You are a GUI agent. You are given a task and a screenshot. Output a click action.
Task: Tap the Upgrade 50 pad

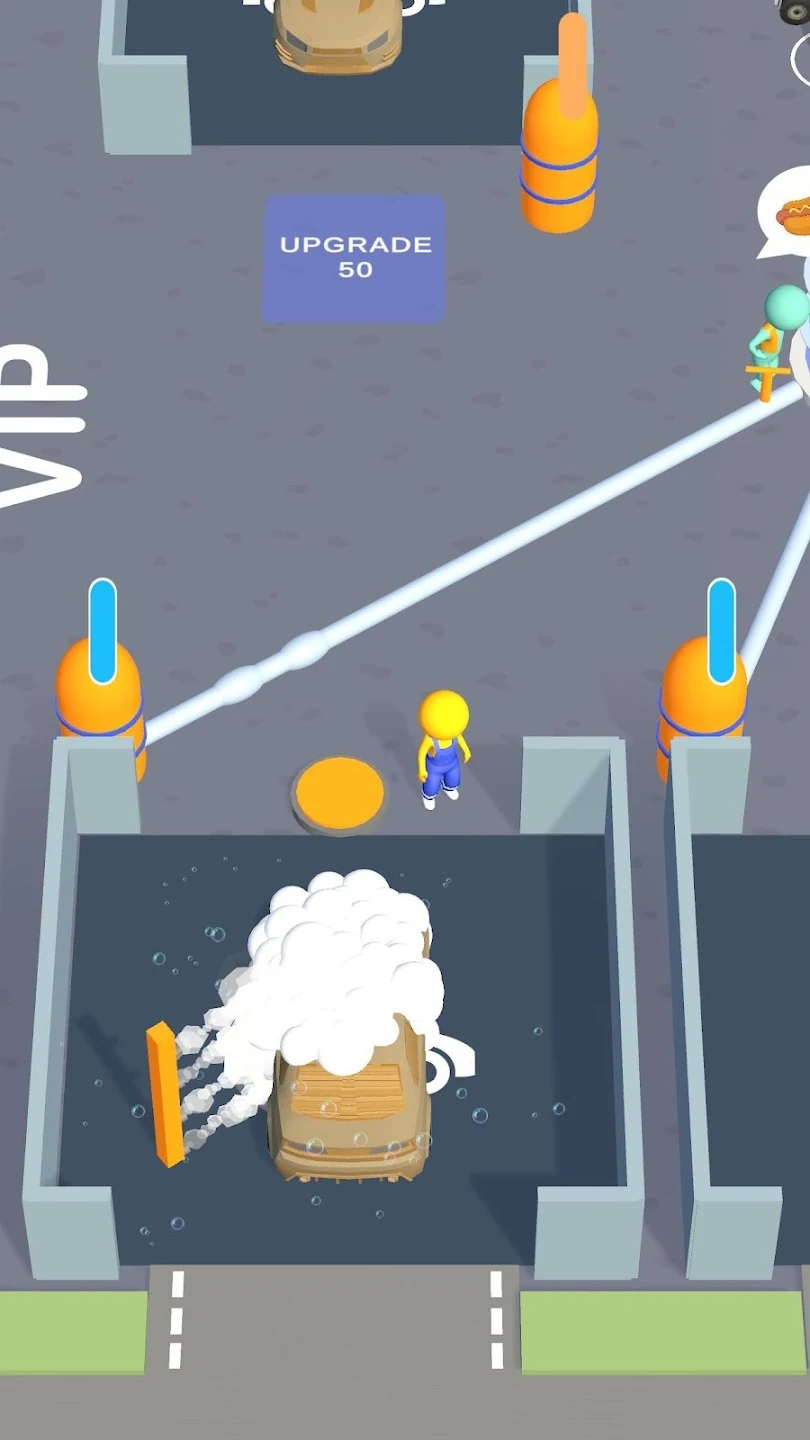click(354, 259)
